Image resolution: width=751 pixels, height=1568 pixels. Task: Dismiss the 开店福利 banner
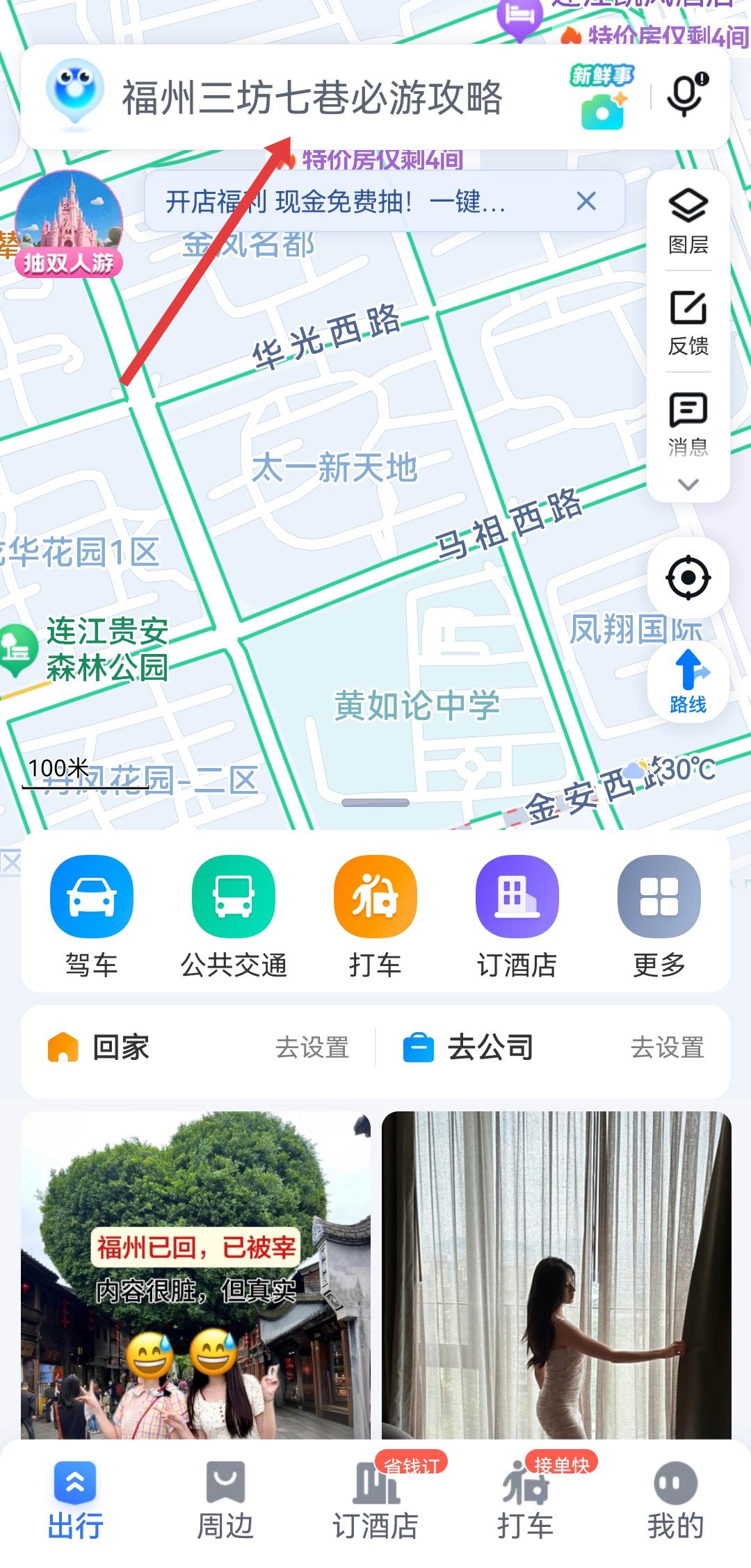[x=586, y=202]
